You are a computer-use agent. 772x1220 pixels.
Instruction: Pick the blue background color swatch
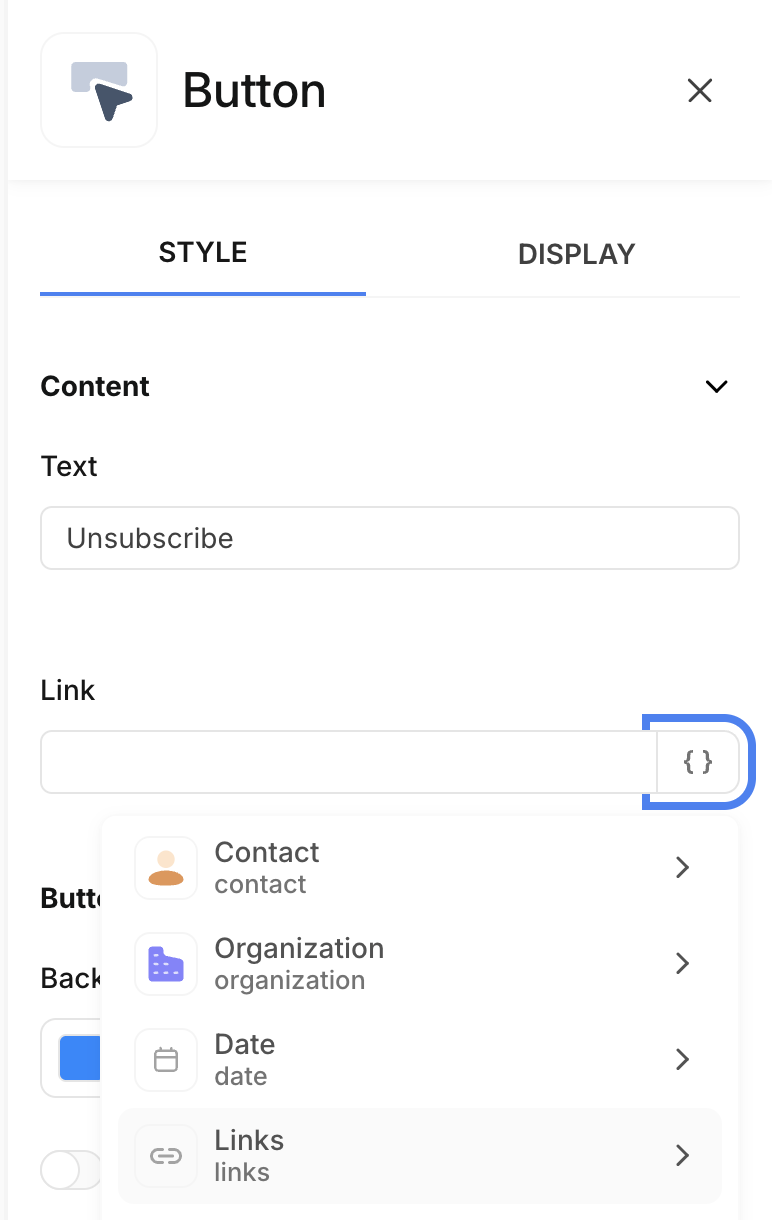tap(79, 1058)
